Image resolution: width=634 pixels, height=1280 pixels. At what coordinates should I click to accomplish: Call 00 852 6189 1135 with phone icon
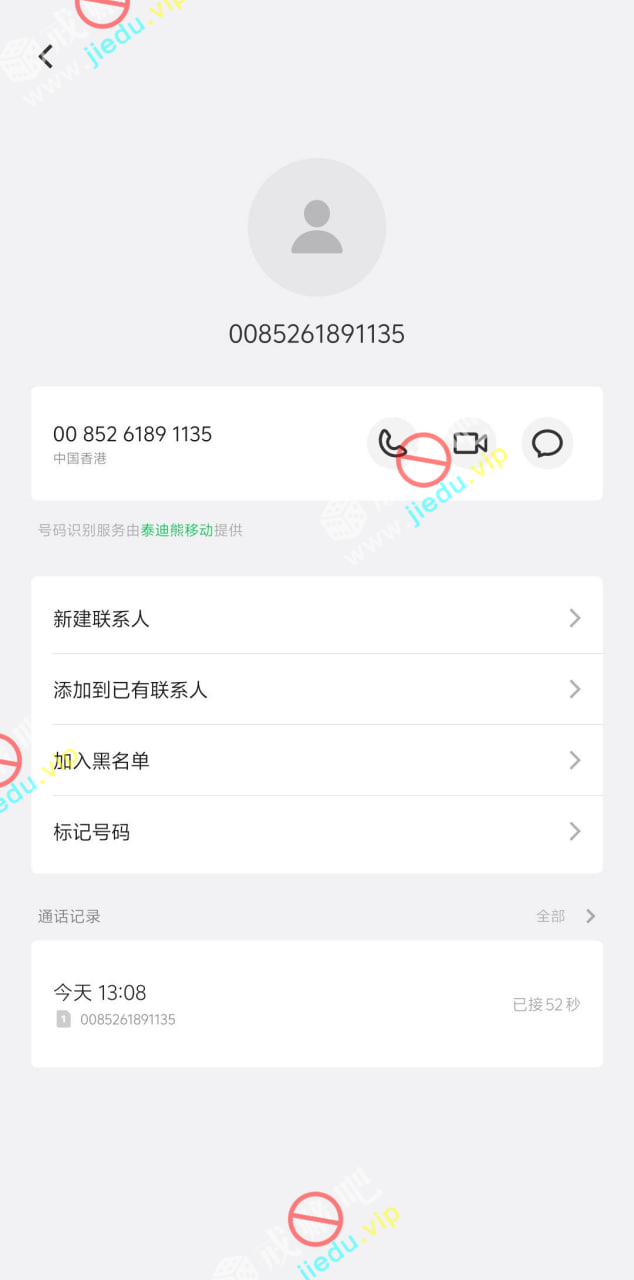pos(392,443)
